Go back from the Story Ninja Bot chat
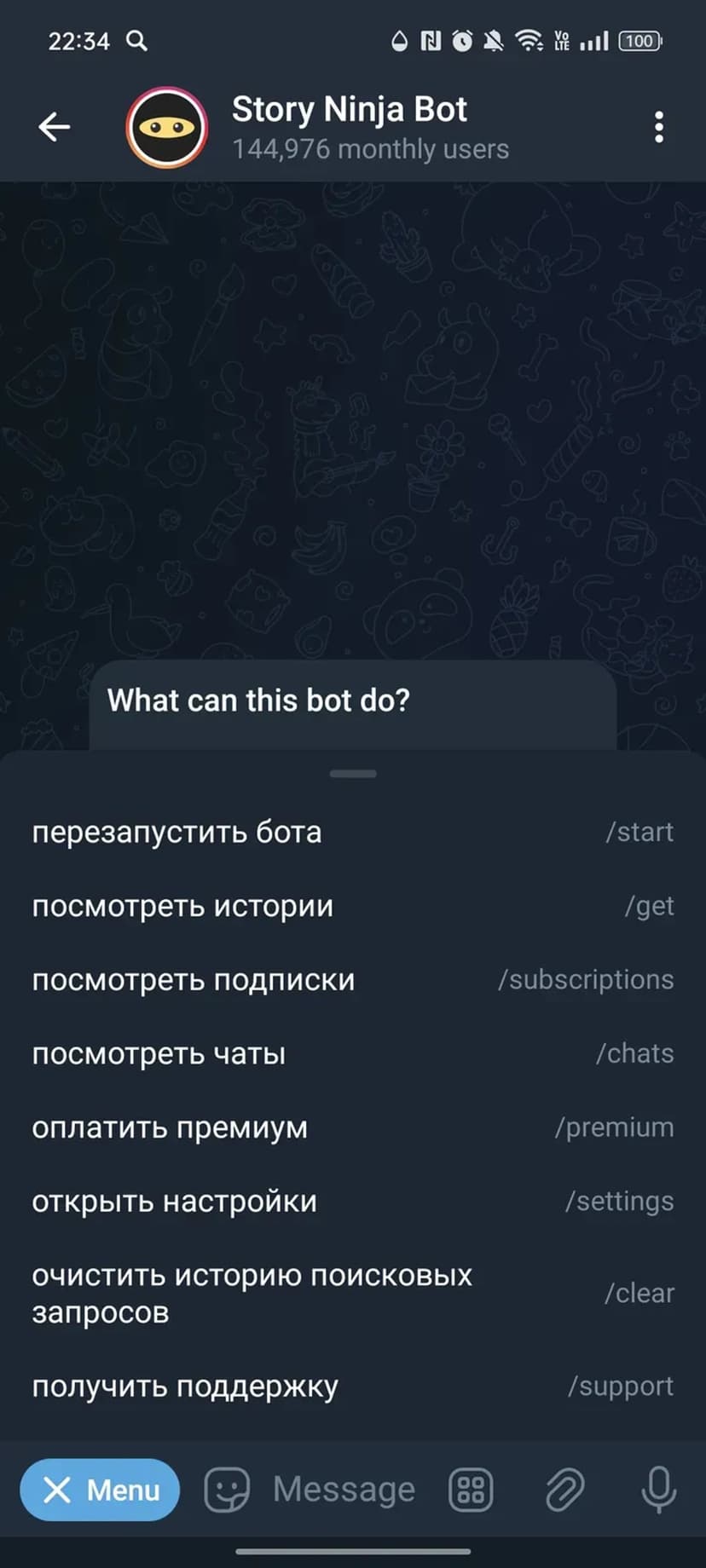Screen dimensions: 706x1568 click(x=54, y=128)
